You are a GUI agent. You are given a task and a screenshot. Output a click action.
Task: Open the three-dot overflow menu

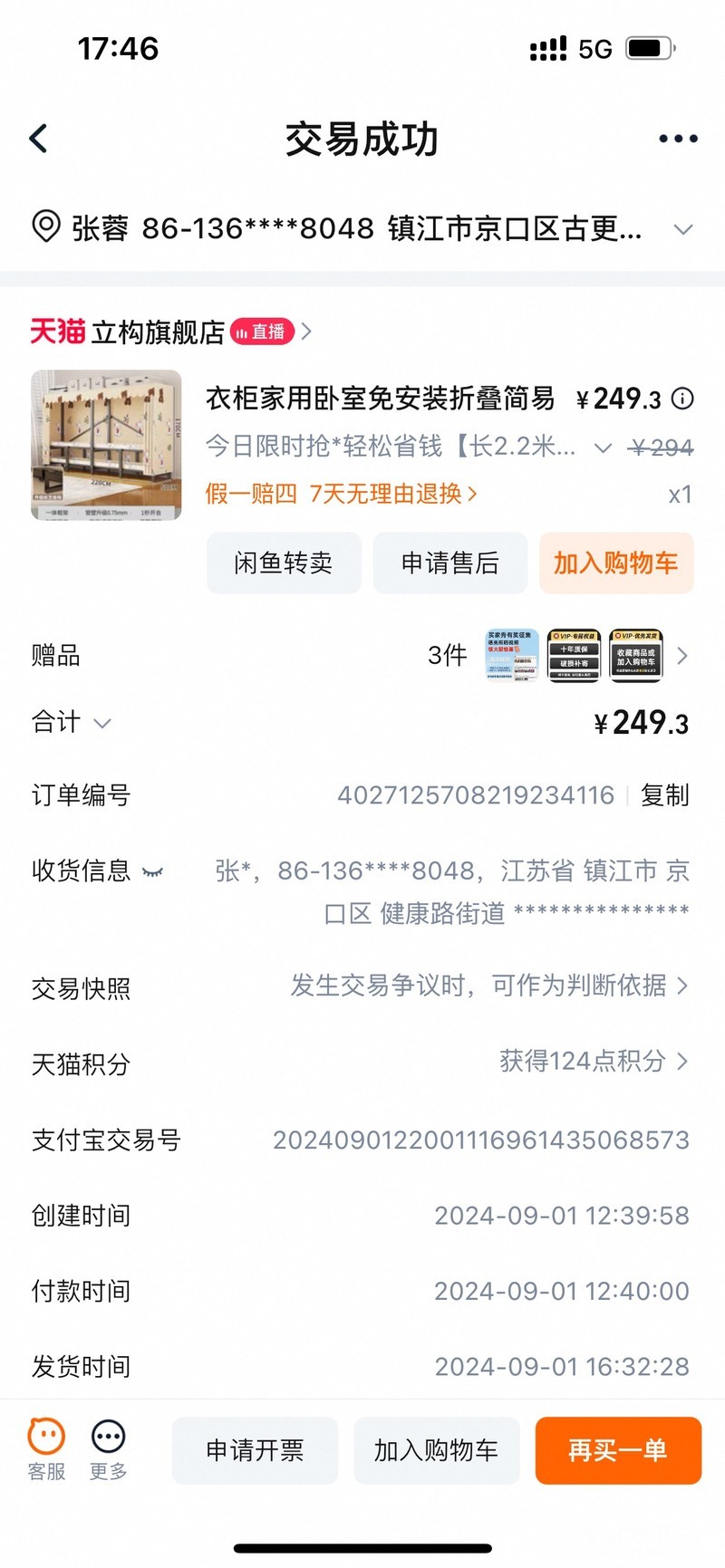[677, 139]
